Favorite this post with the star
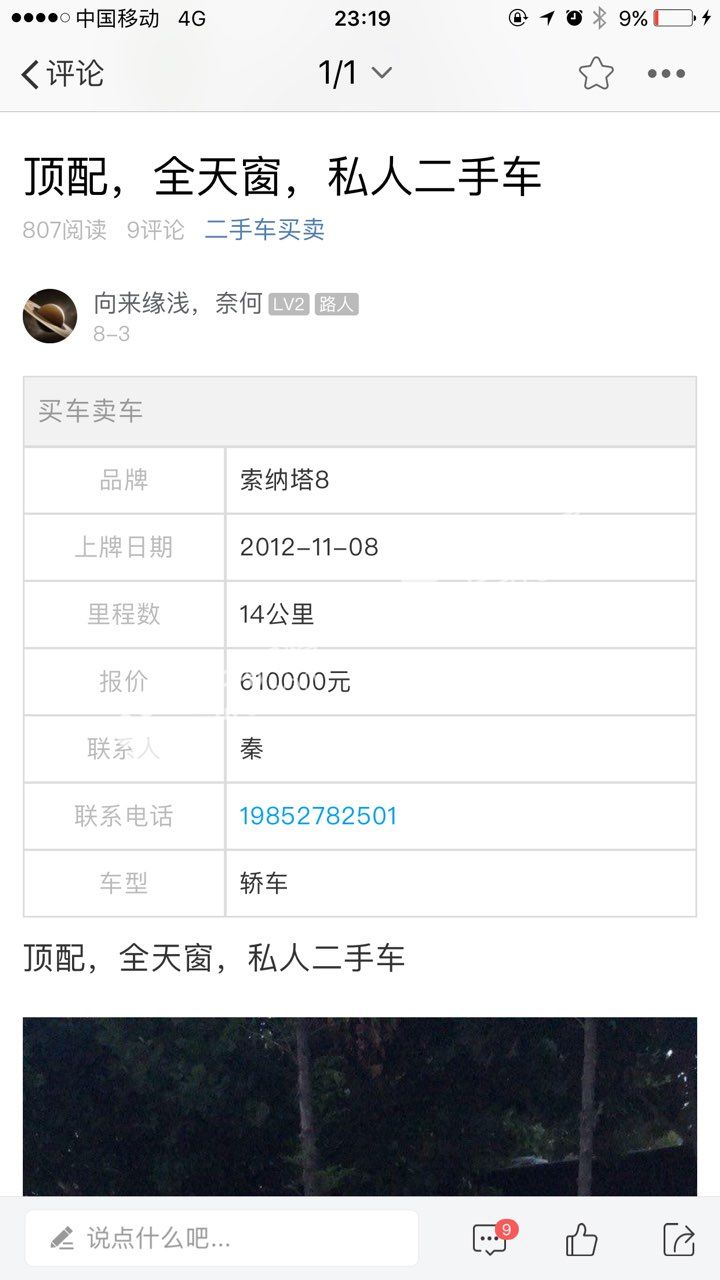This screenshot has width=720, height=1280. [x=595, y=73]
